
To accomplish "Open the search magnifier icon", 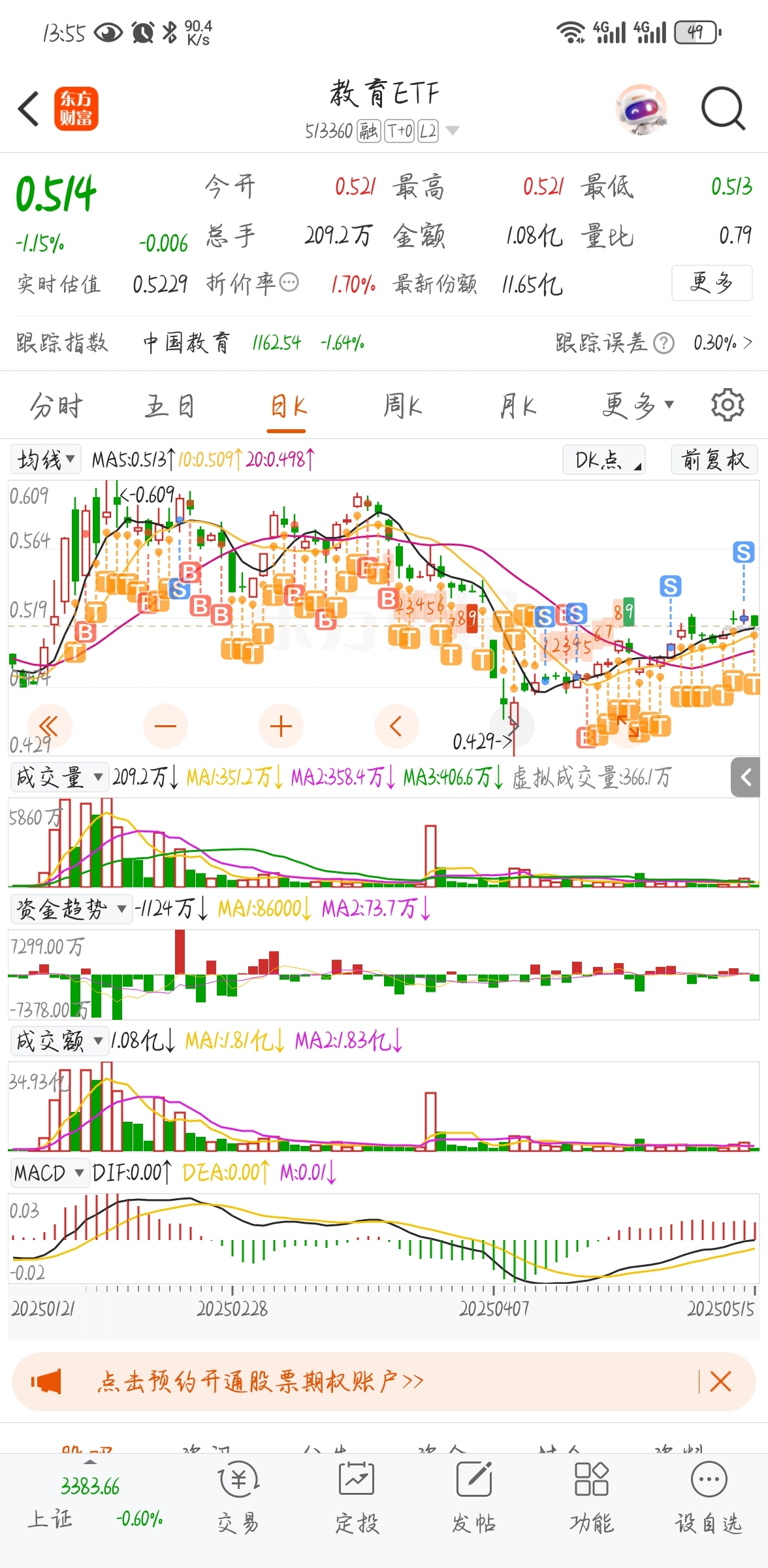I will click(723, 108).
